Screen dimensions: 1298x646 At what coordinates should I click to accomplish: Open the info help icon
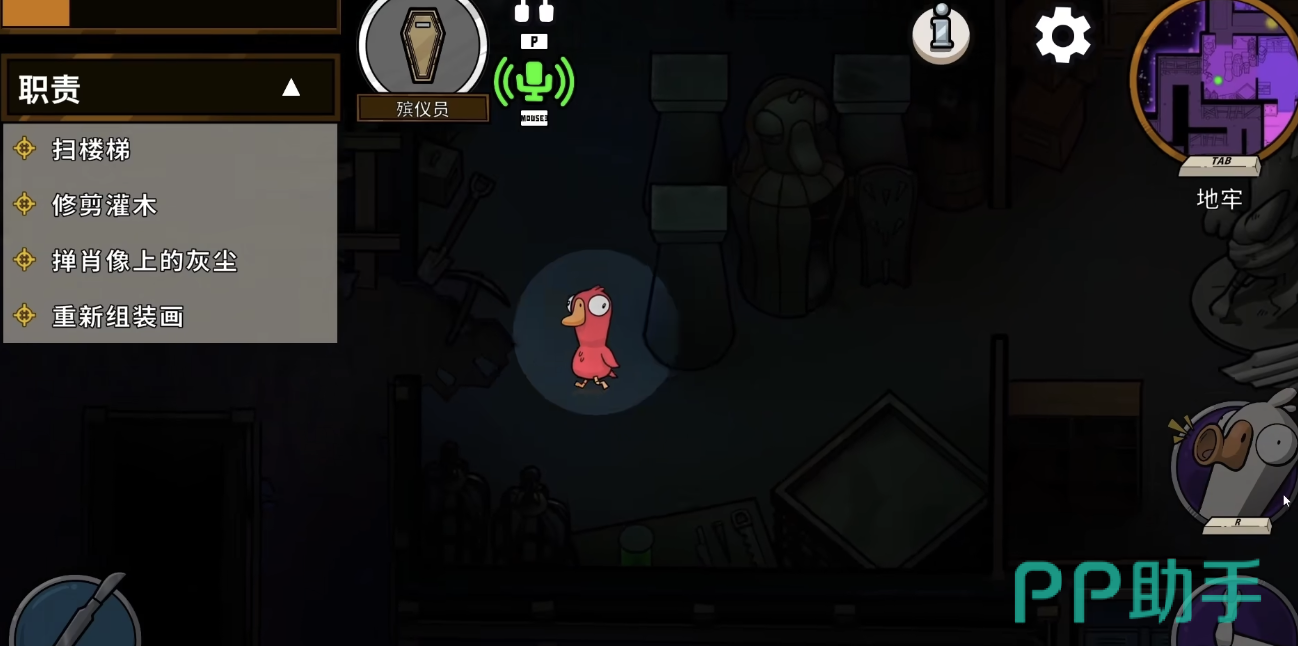pos(940,34)
